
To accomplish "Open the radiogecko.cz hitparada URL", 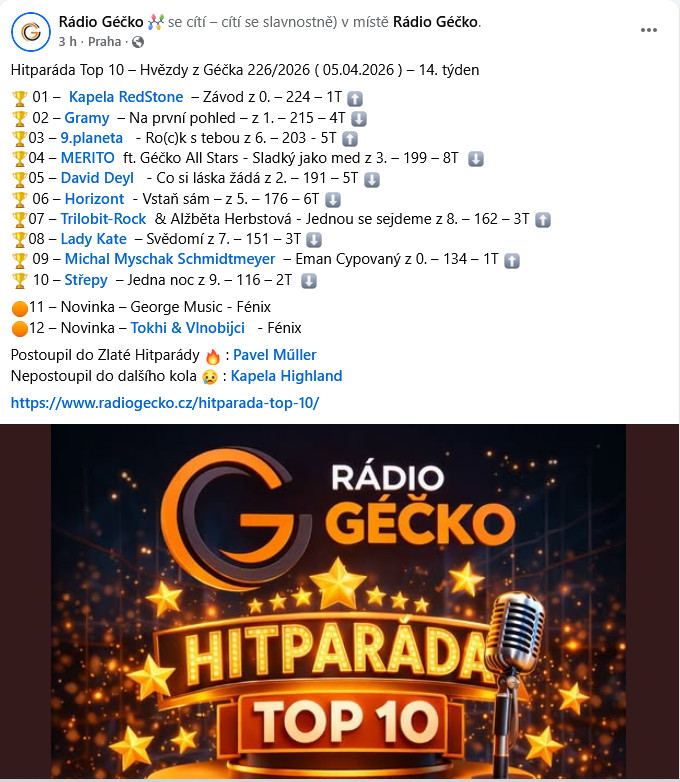I will (165, 402).
